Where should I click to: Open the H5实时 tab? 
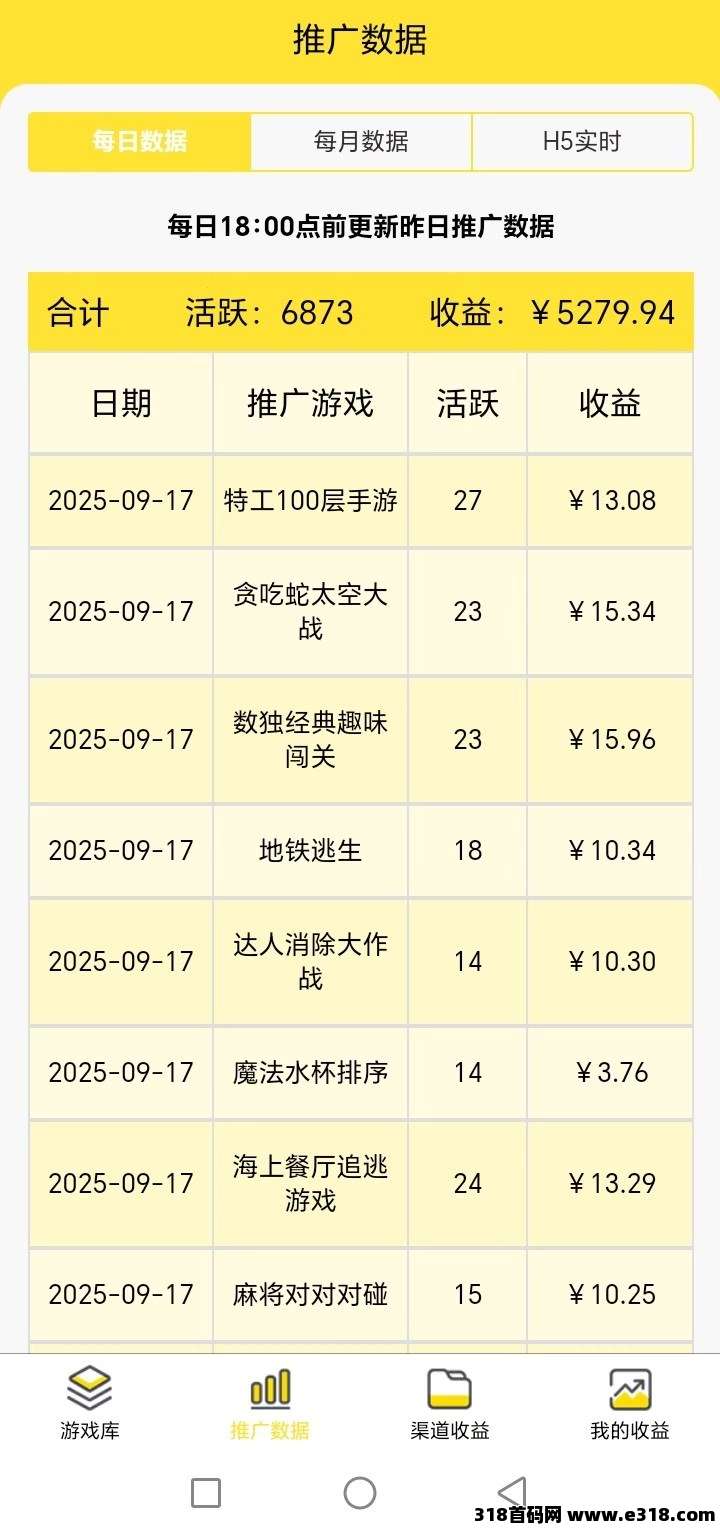(582, 141)
